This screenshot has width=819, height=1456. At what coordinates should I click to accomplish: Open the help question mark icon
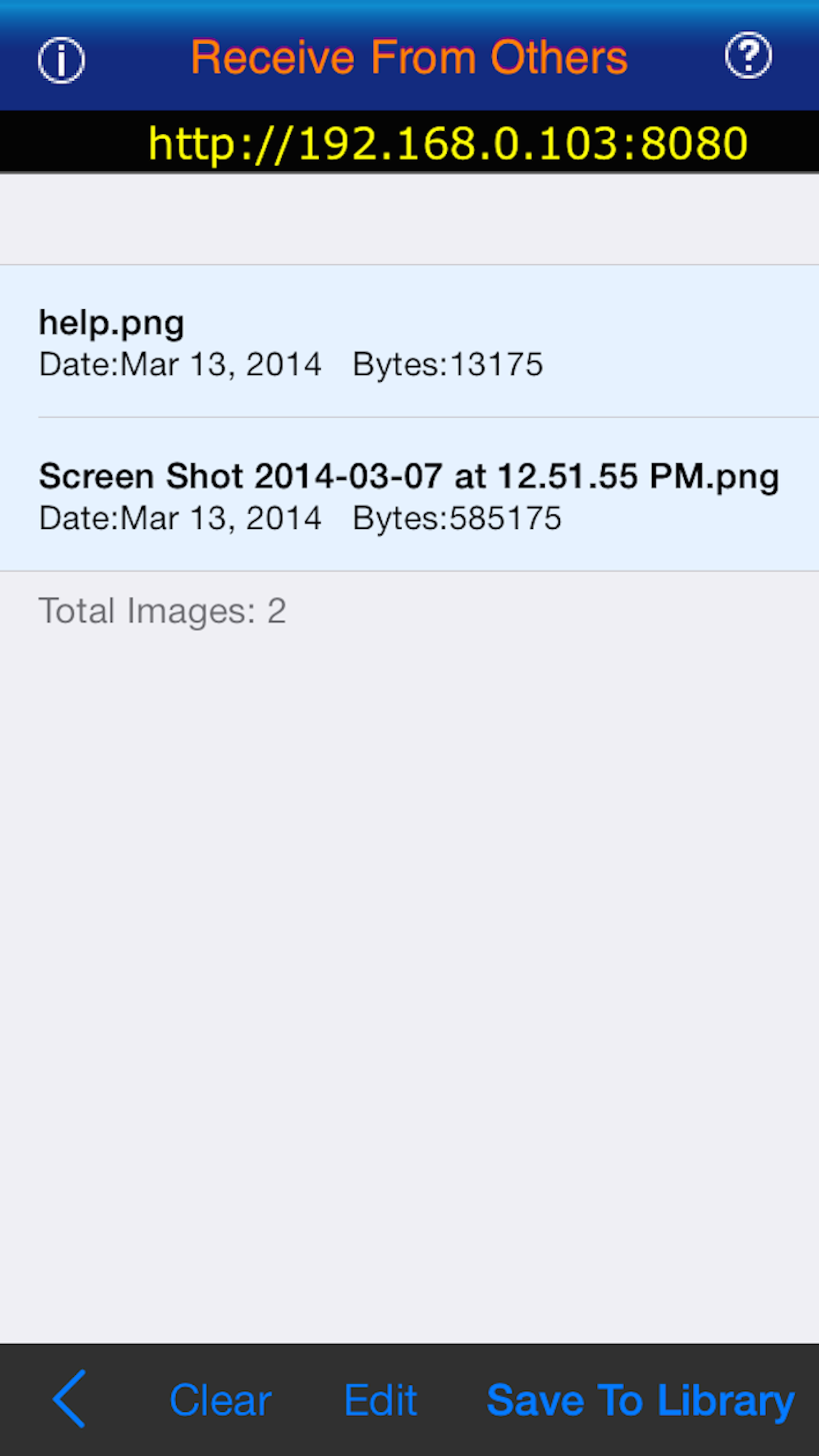[748, 56]
